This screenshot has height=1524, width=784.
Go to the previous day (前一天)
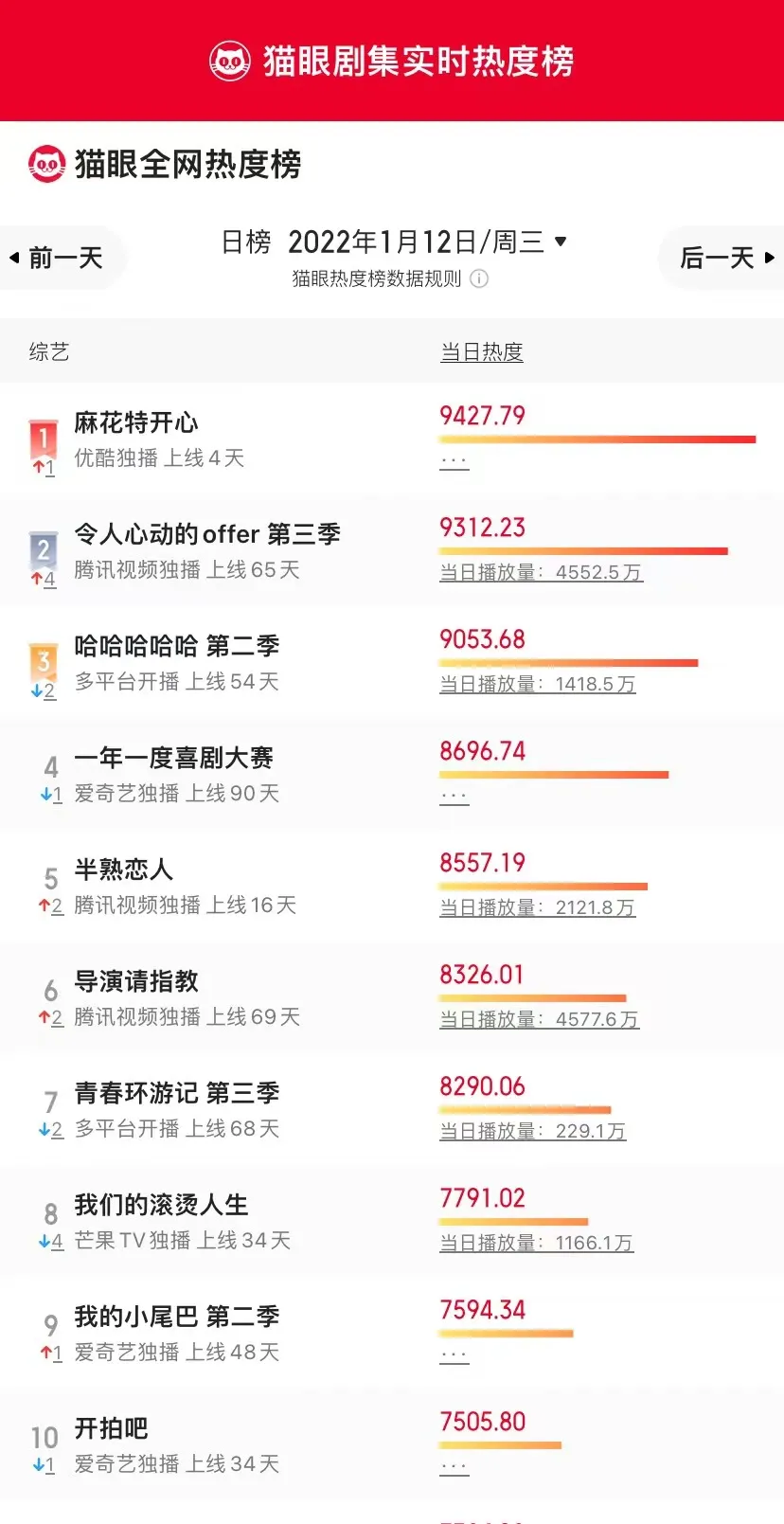[x=57, y=258]
